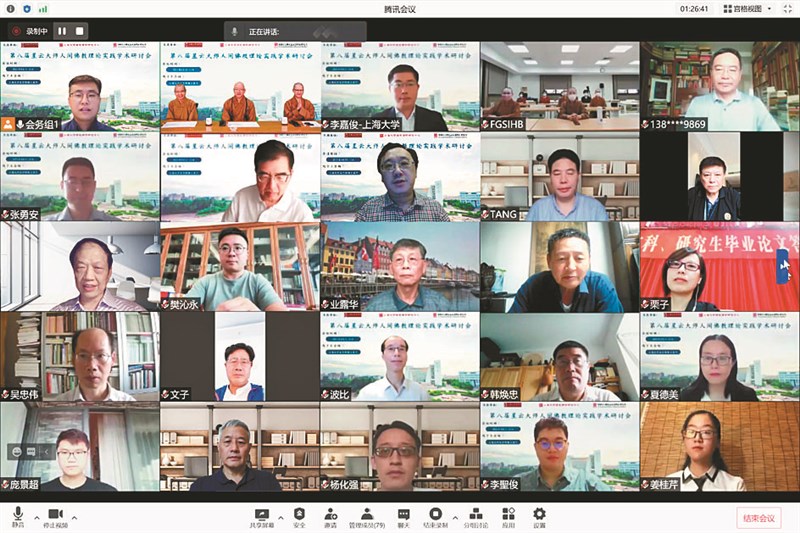Open the 安全 security options

(299, 516)
